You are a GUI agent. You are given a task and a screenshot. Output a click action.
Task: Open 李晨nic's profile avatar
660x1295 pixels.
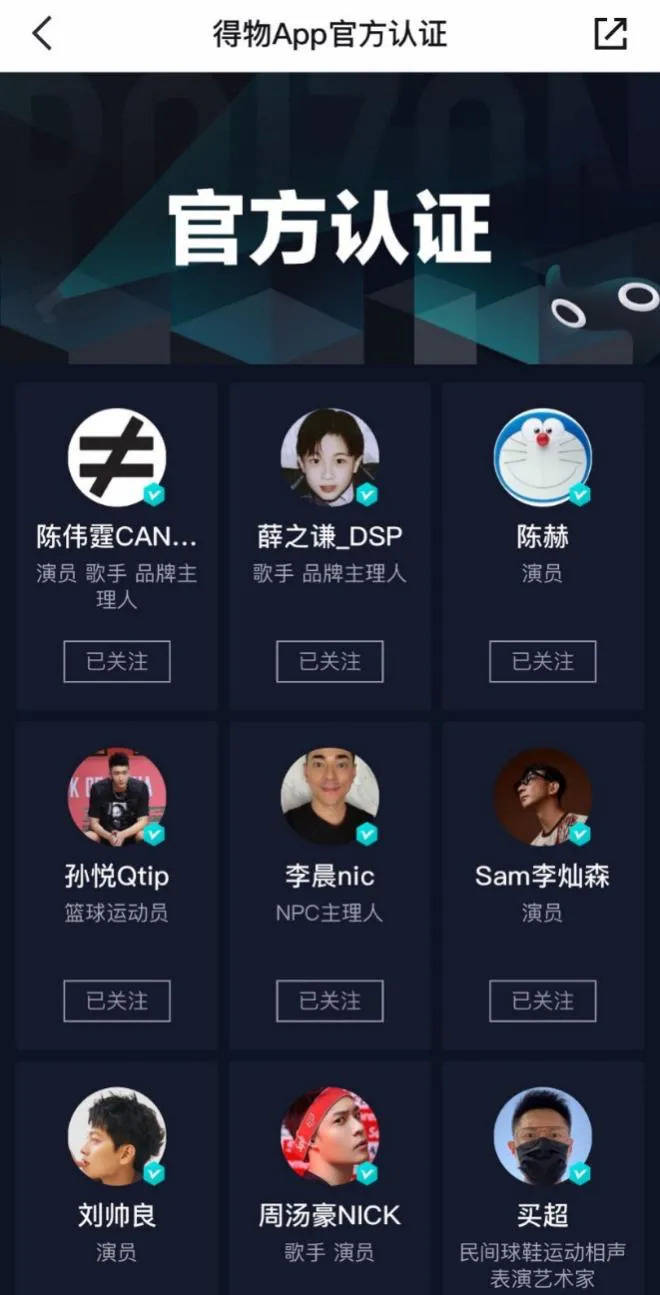(330, 797)
